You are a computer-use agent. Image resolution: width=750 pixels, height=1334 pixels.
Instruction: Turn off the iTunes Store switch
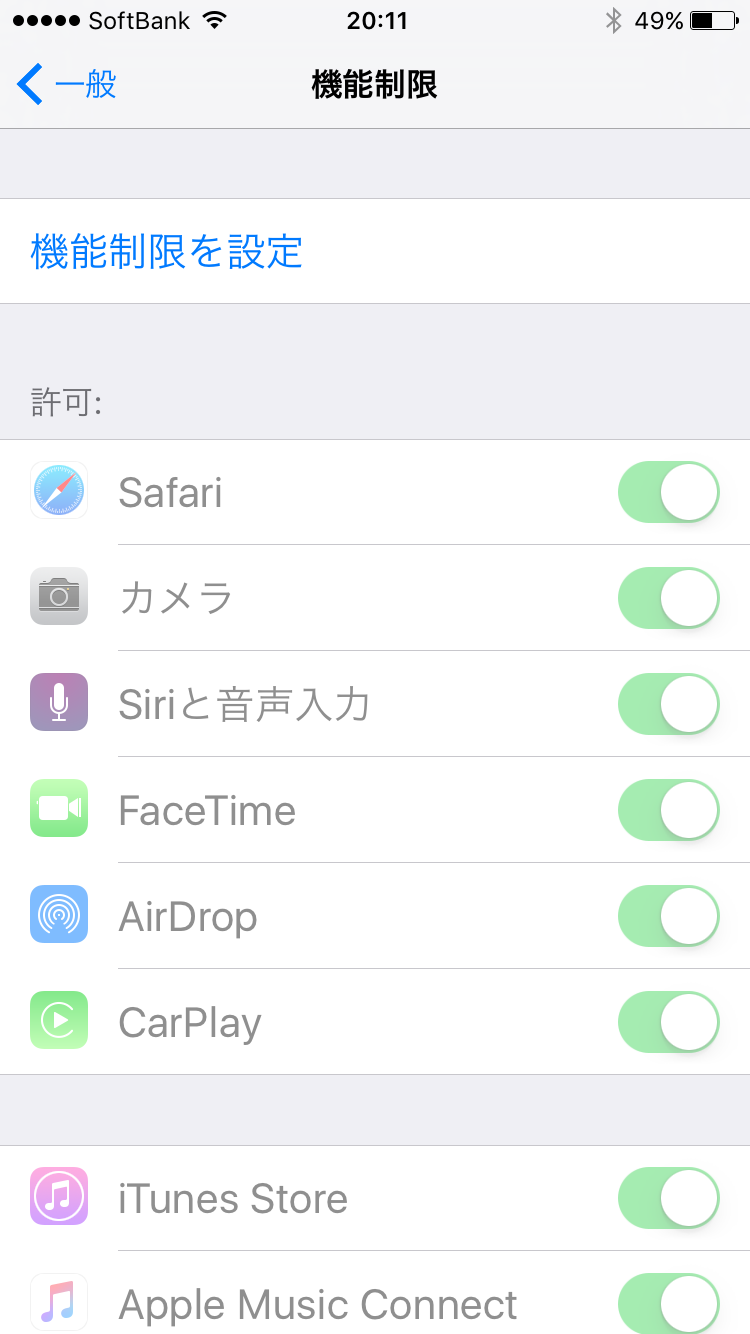669,1198
